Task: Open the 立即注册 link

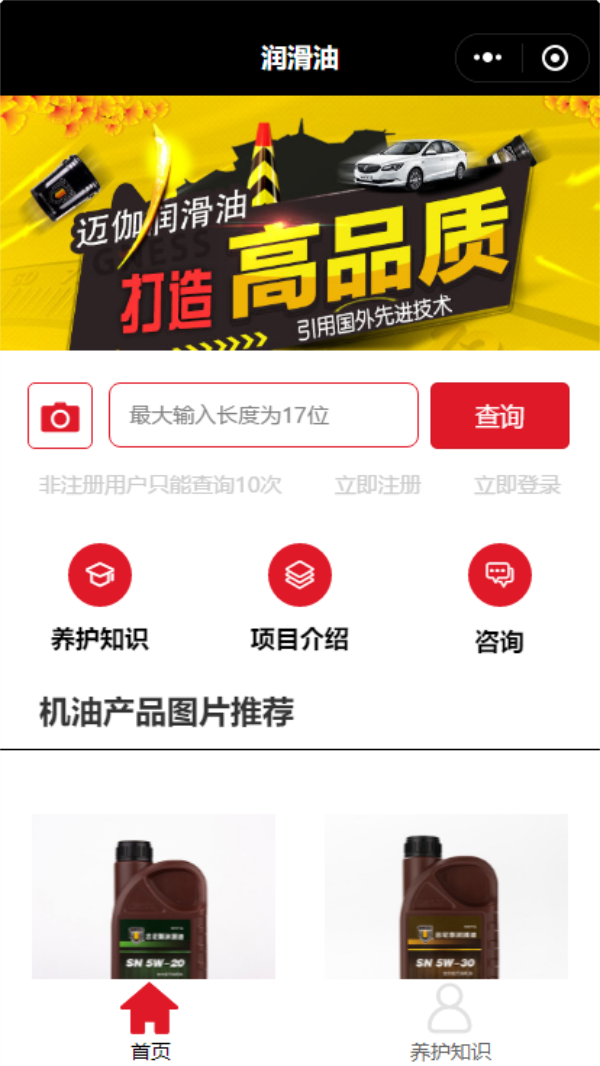Action: click(377, 486)
